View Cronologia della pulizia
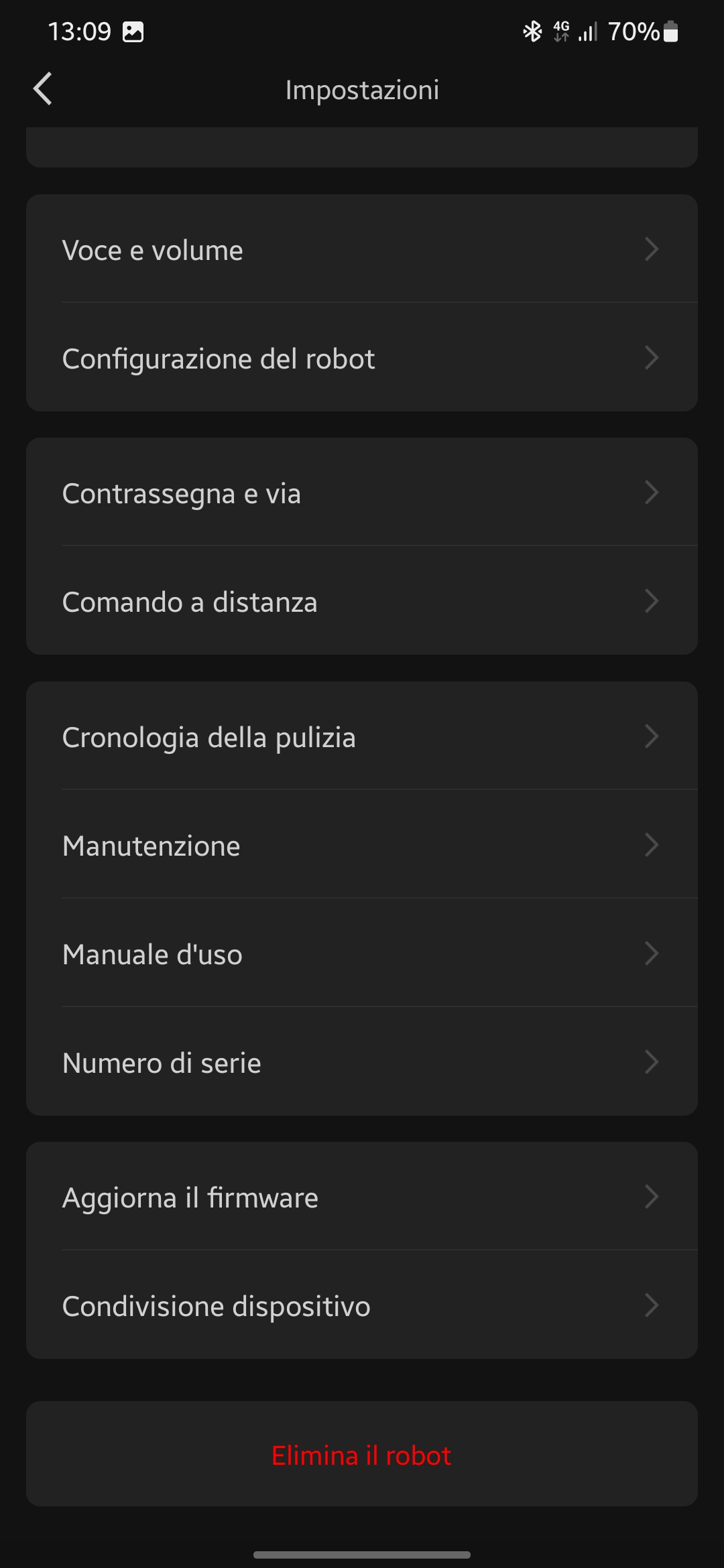Image resolution: width=724 pixels, height=1568 pixels. coord(362,737)
